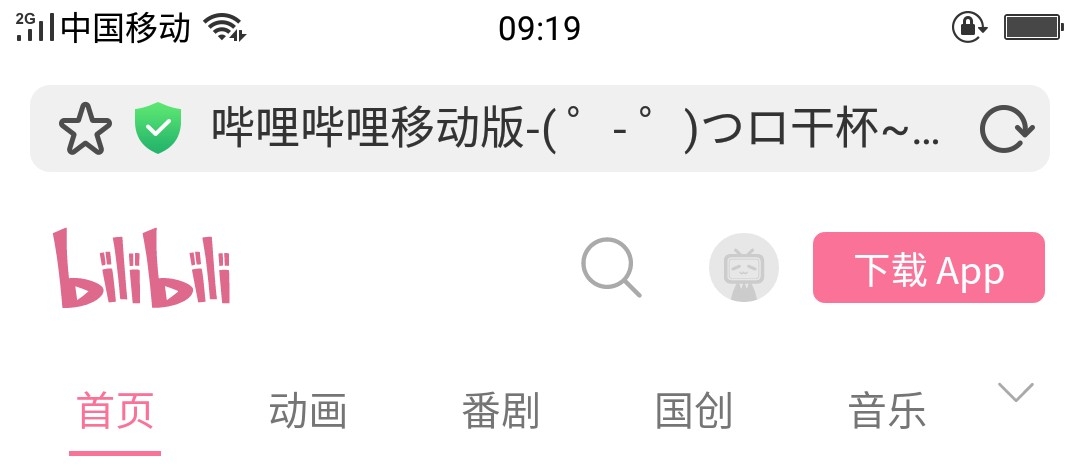Select the 首页 tab

pos(115,411)
